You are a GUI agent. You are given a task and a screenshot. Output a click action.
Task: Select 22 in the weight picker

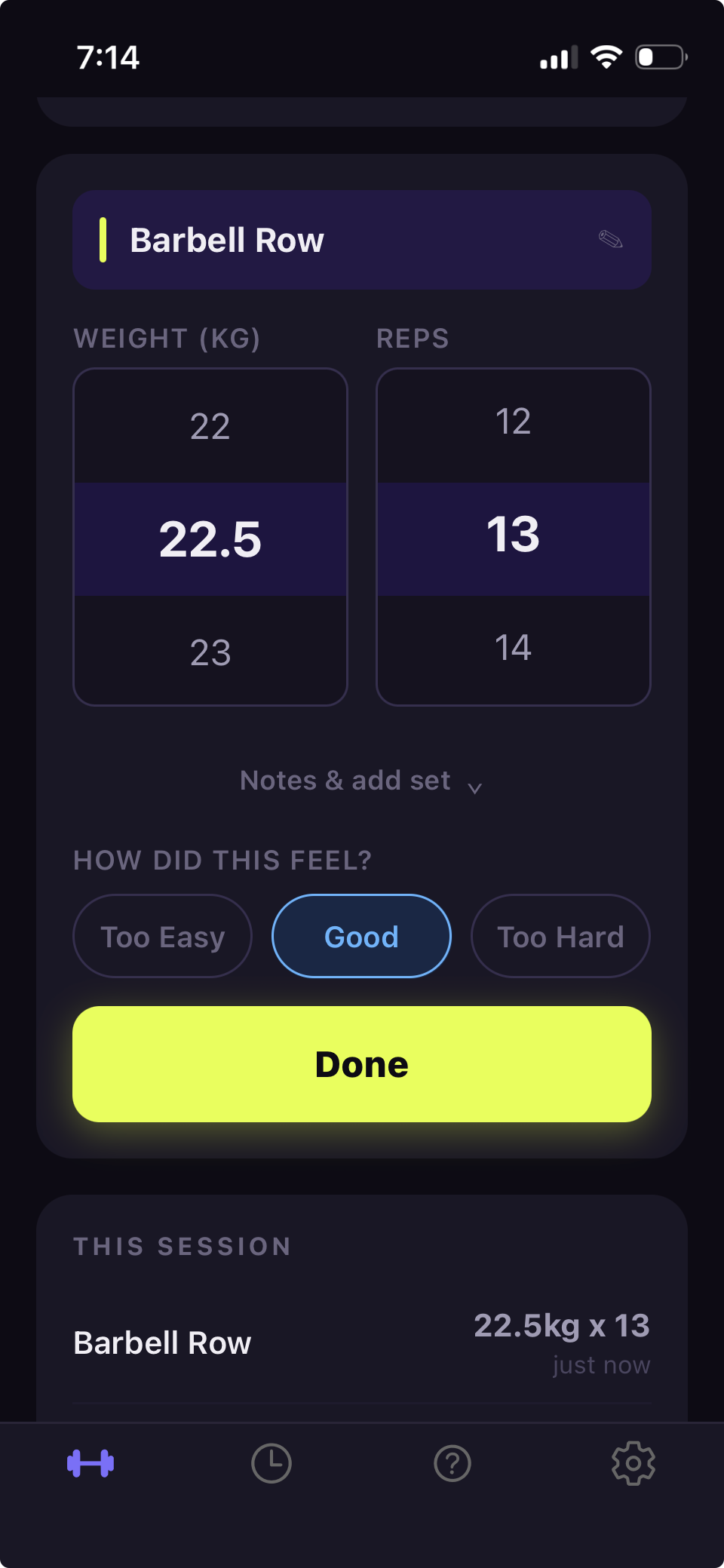click(210, 426)
